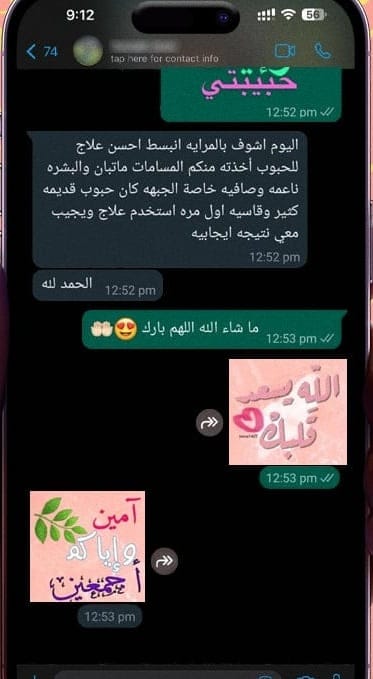373x679 pixels.
Task: Go back to the chats list
Action: [41, 52]
